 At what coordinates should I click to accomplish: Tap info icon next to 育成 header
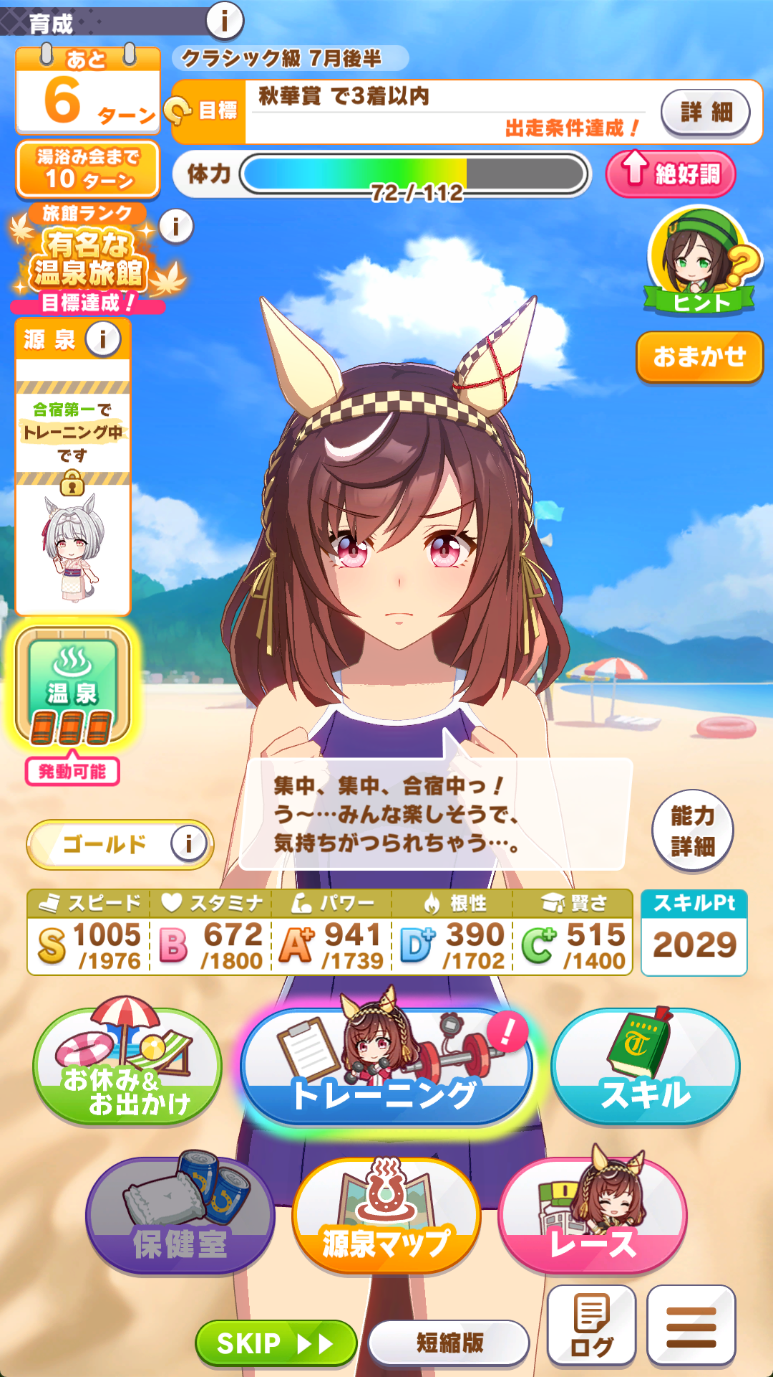pos(225,19)
